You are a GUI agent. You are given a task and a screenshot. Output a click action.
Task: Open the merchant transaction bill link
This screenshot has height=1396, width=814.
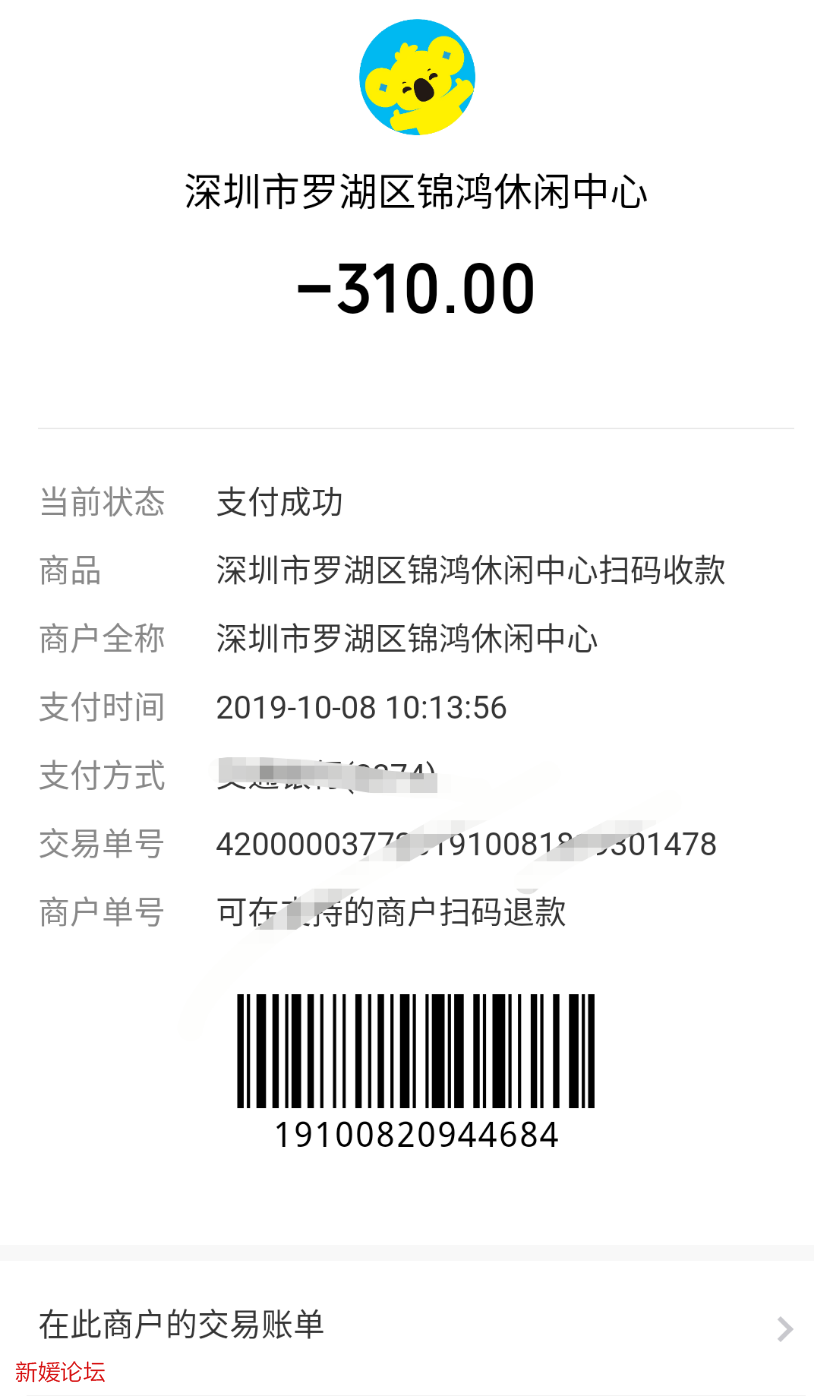(x=180, y=1325)
